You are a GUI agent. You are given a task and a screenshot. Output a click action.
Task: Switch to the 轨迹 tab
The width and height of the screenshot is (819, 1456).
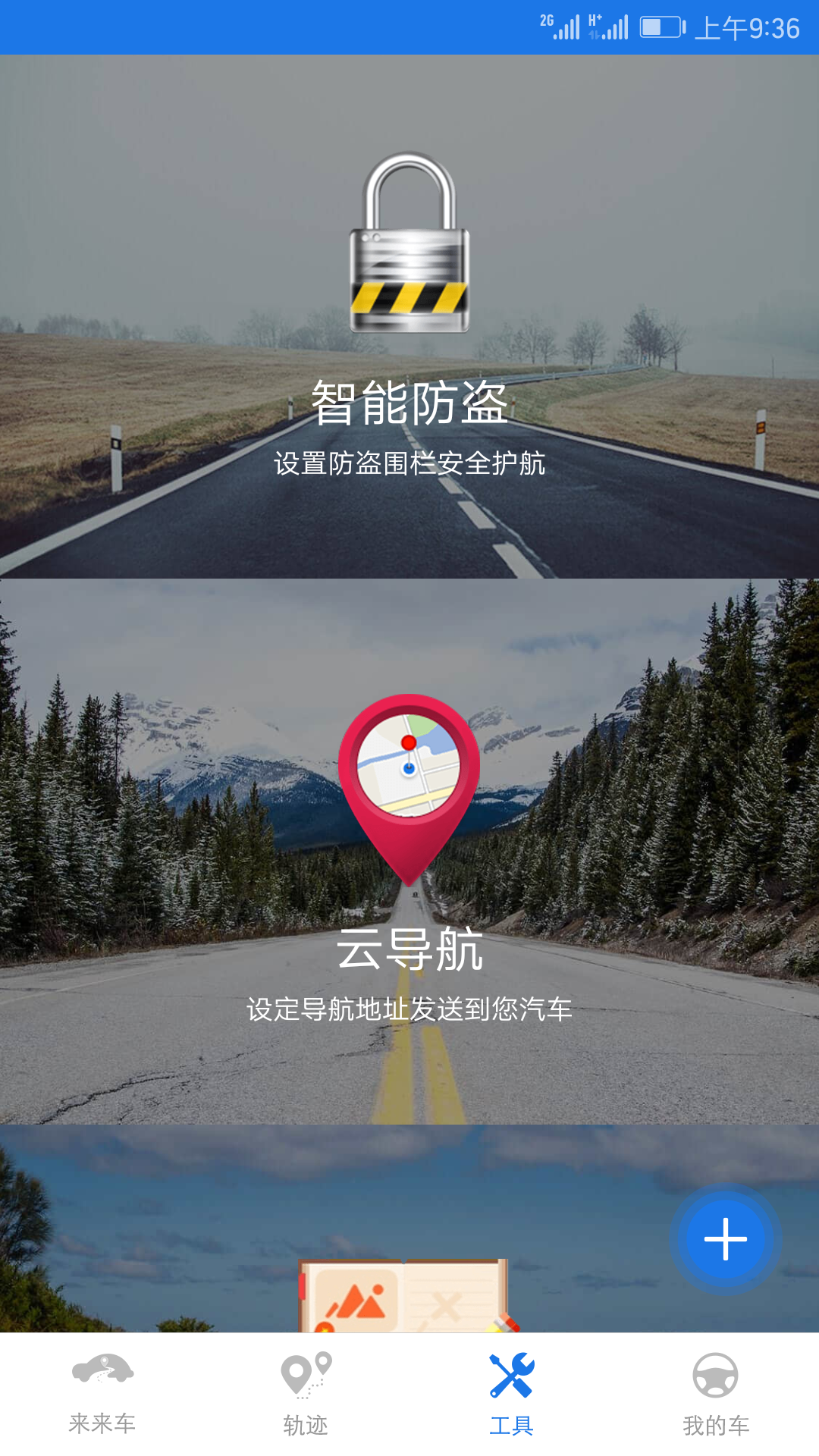(306, 1394)
